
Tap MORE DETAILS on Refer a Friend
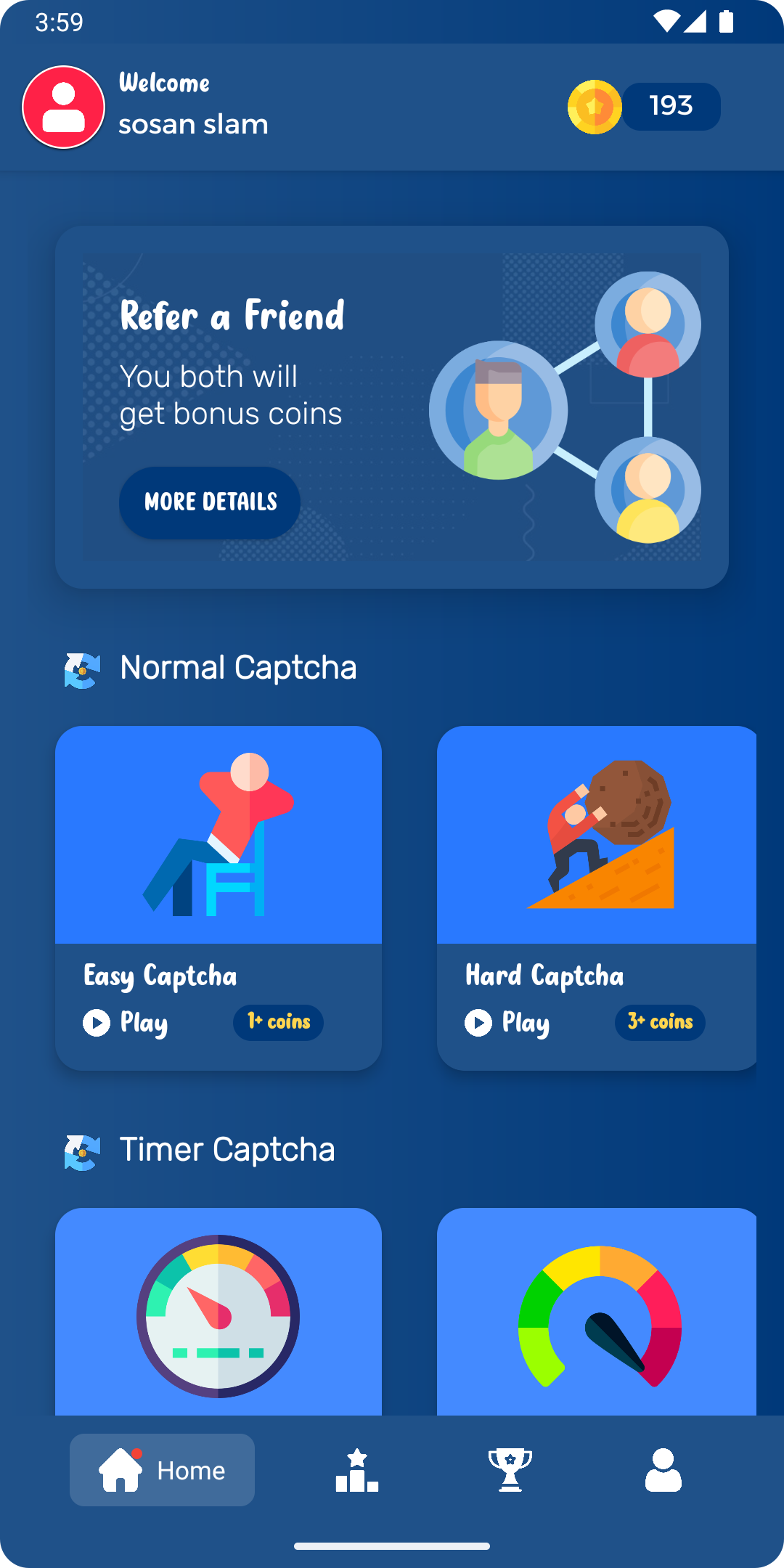pyautogui.click(x=210, y=502)
